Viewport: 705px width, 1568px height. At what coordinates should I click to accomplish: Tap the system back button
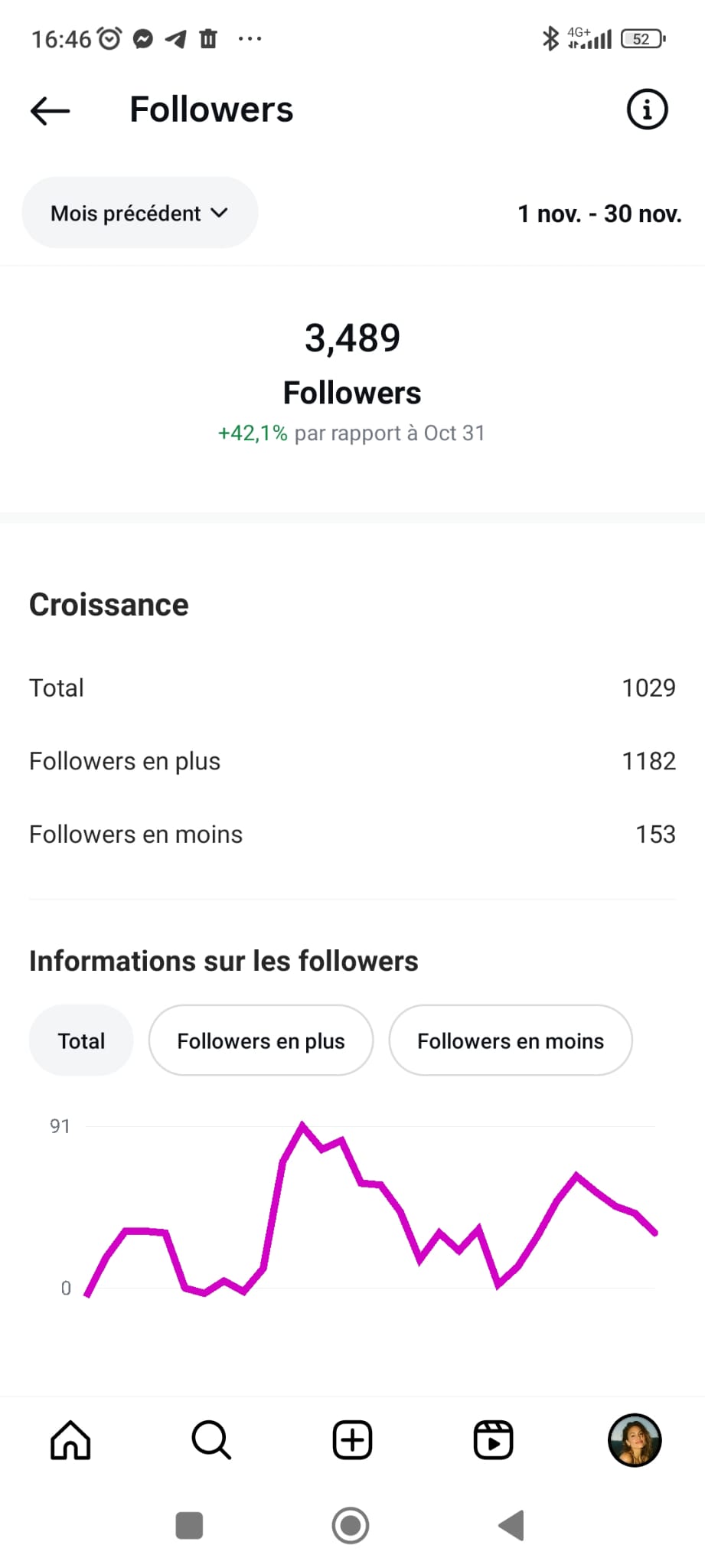[511, 1525]
